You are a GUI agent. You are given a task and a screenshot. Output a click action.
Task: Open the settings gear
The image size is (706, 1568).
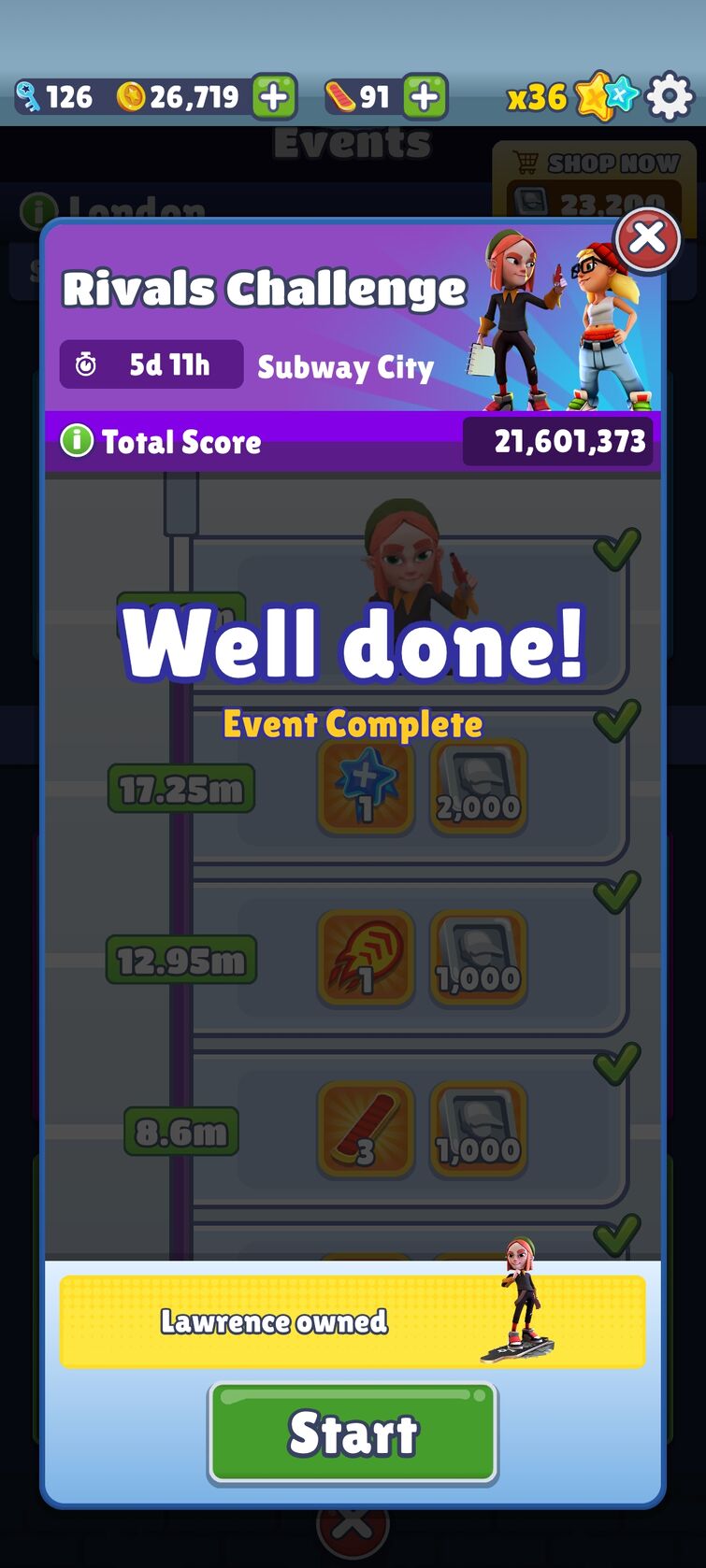point(670,96)
